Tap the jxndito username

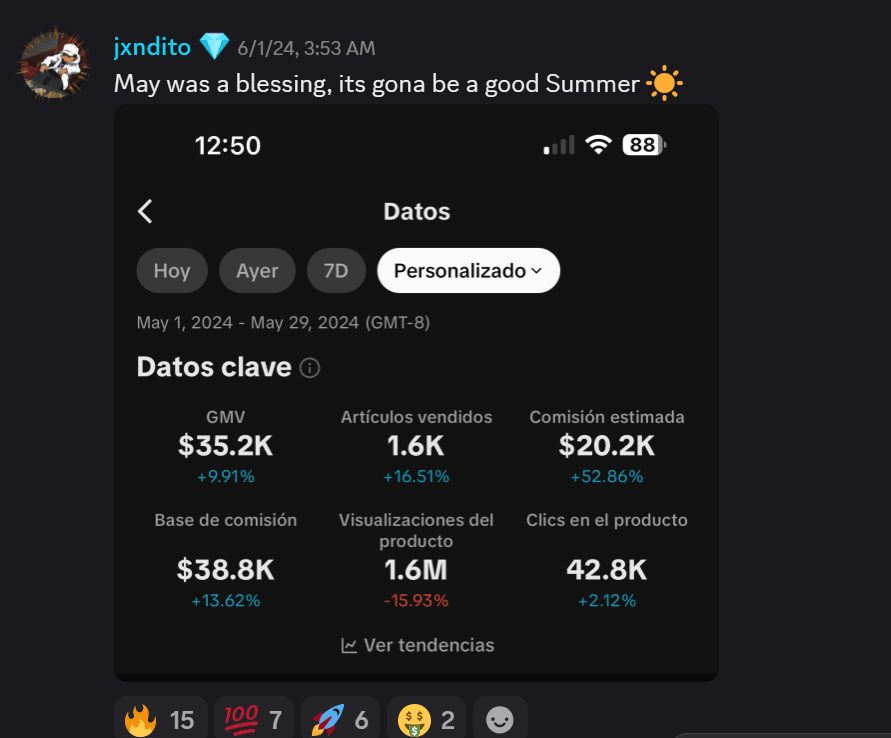pyautogui.click(x=154, y=47)
